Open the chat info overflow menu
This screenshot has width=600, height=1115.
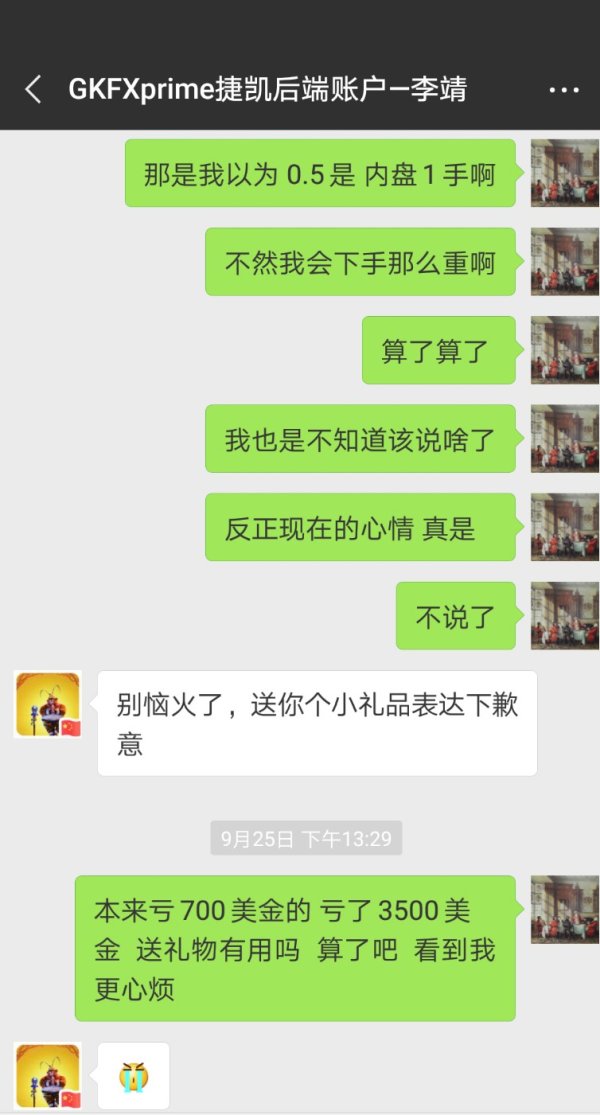[x=564, y=90]
